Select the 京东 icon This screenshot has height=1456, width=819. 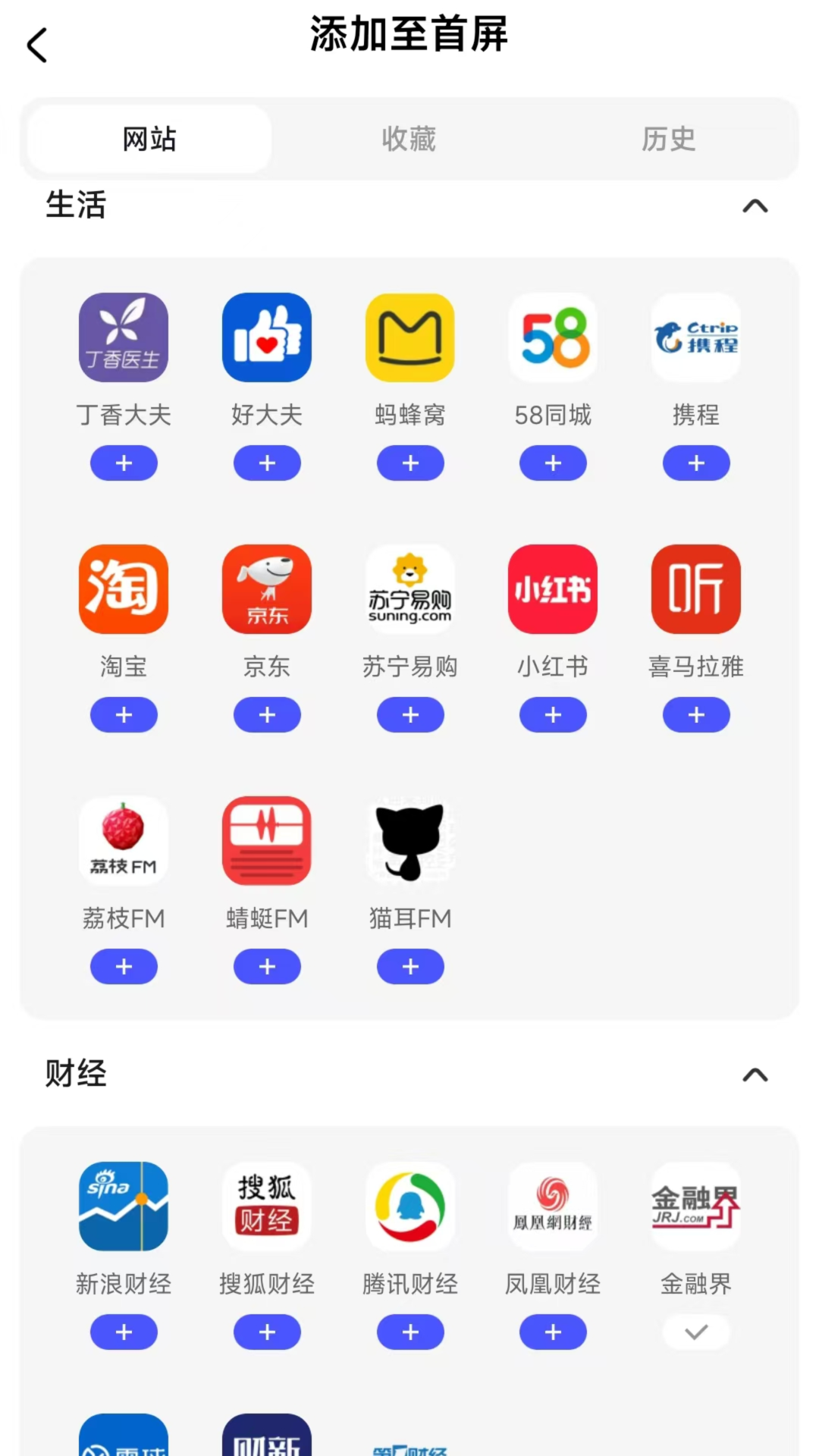coord(267,590)
